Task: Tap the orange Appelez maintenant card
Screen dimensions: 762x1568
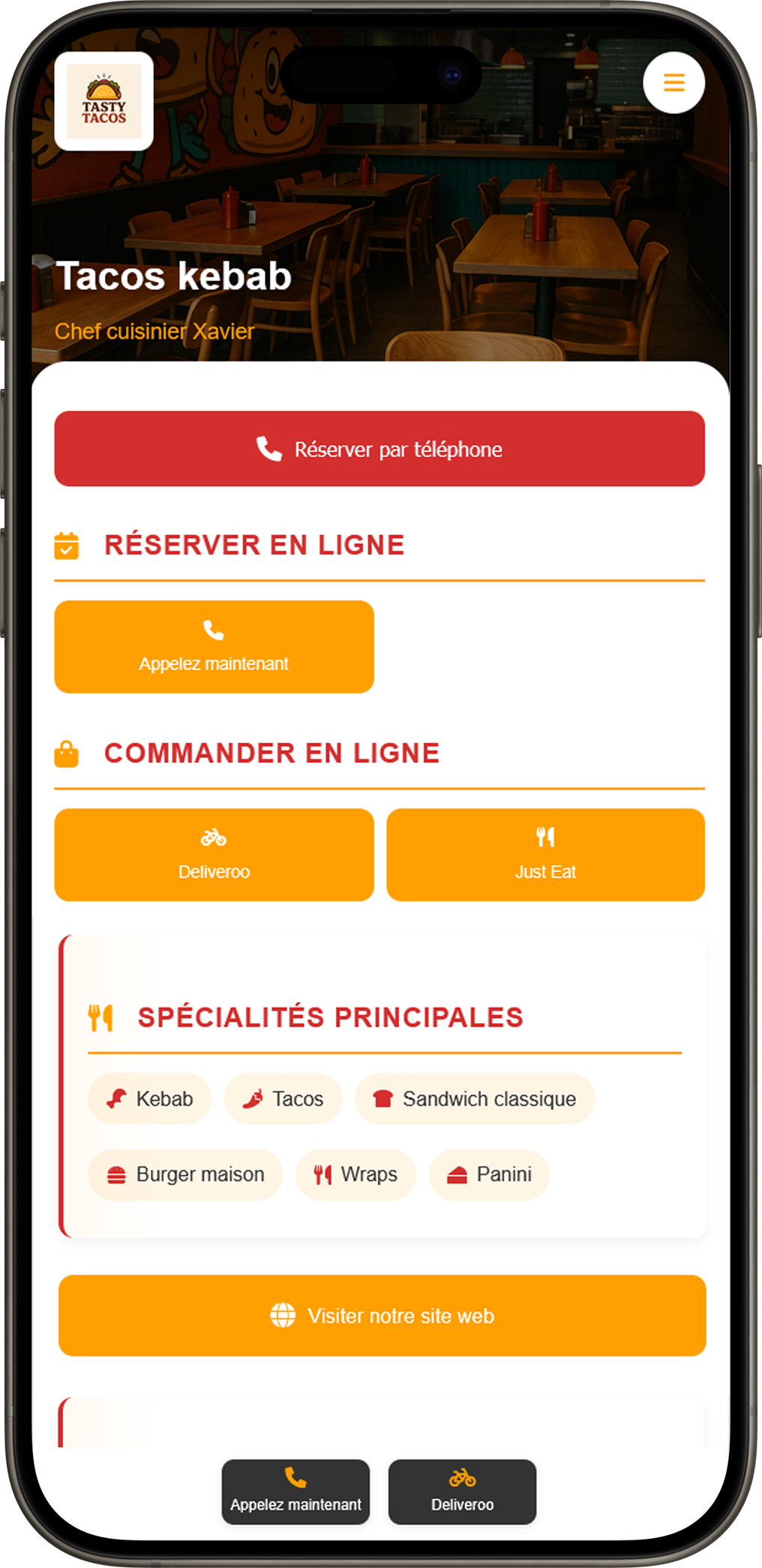Action: point(214,647)
